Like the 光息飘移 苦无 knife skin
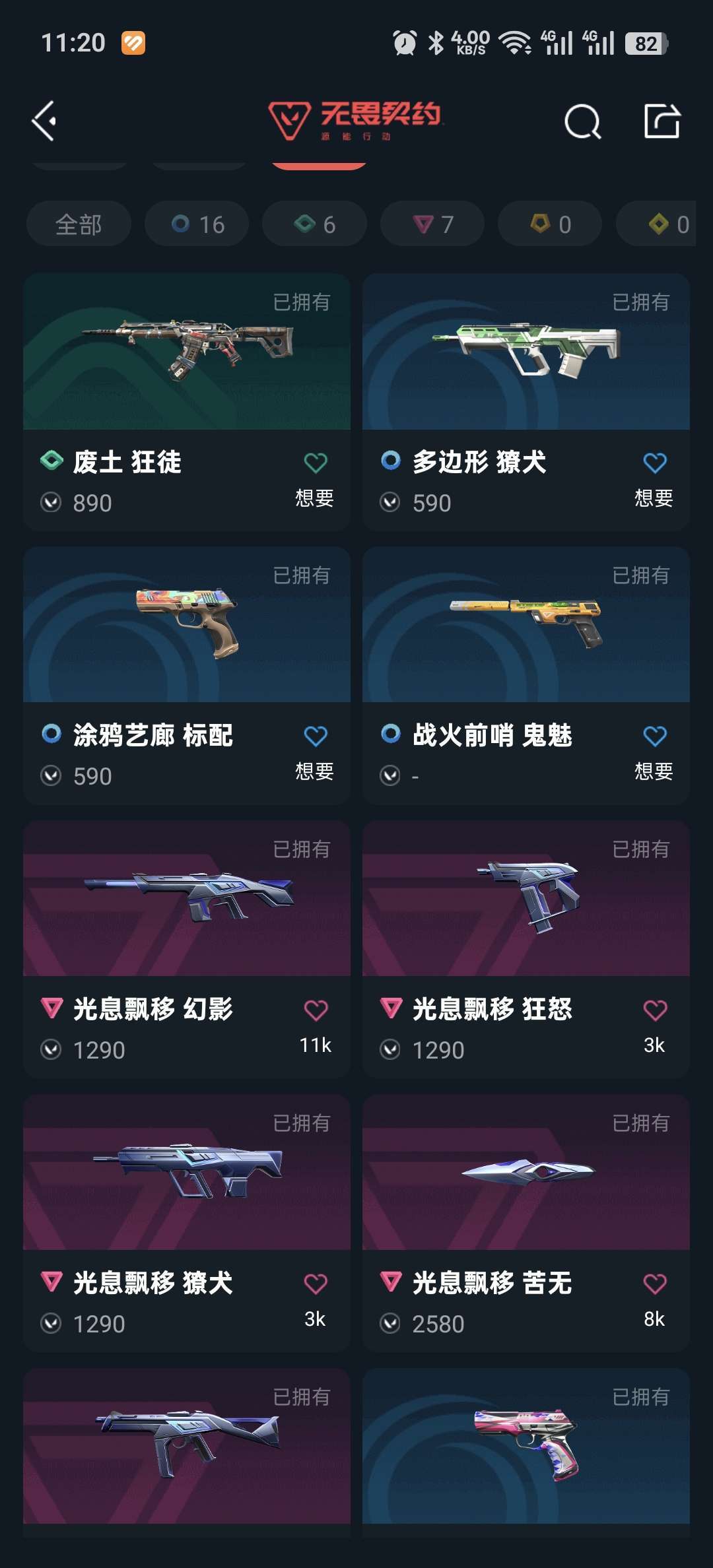This screenshot has height=1568, width=713. (x=654, y=1284)
